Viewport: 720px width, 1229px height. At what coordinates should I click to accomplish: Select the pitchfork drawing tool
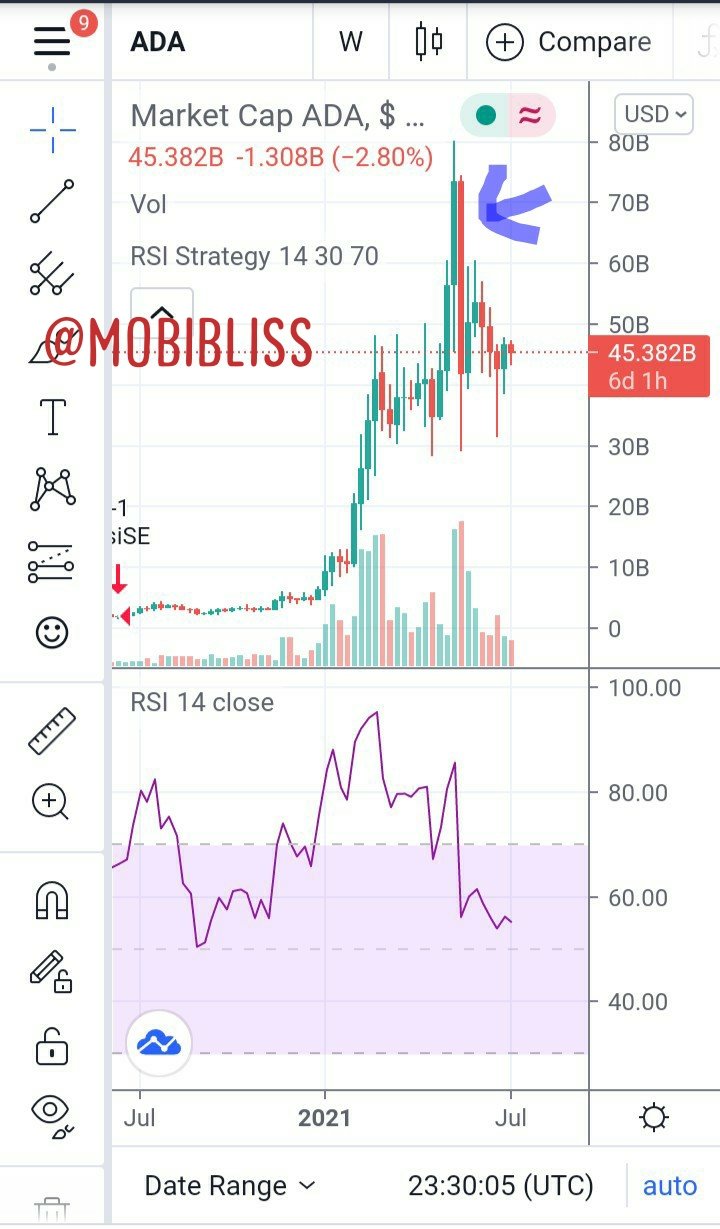coord(52,273)
